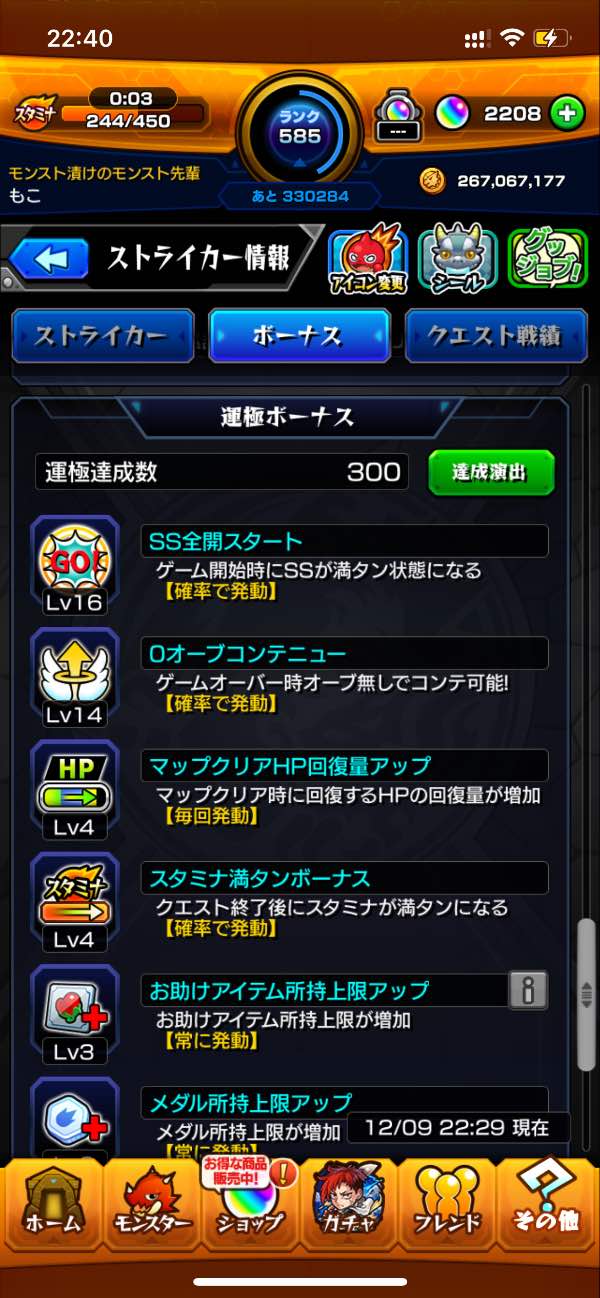Show info for お助けアイテム所持上限アップ
Viewport: 600px width, 1298px height.
click(x=528, y=990)
